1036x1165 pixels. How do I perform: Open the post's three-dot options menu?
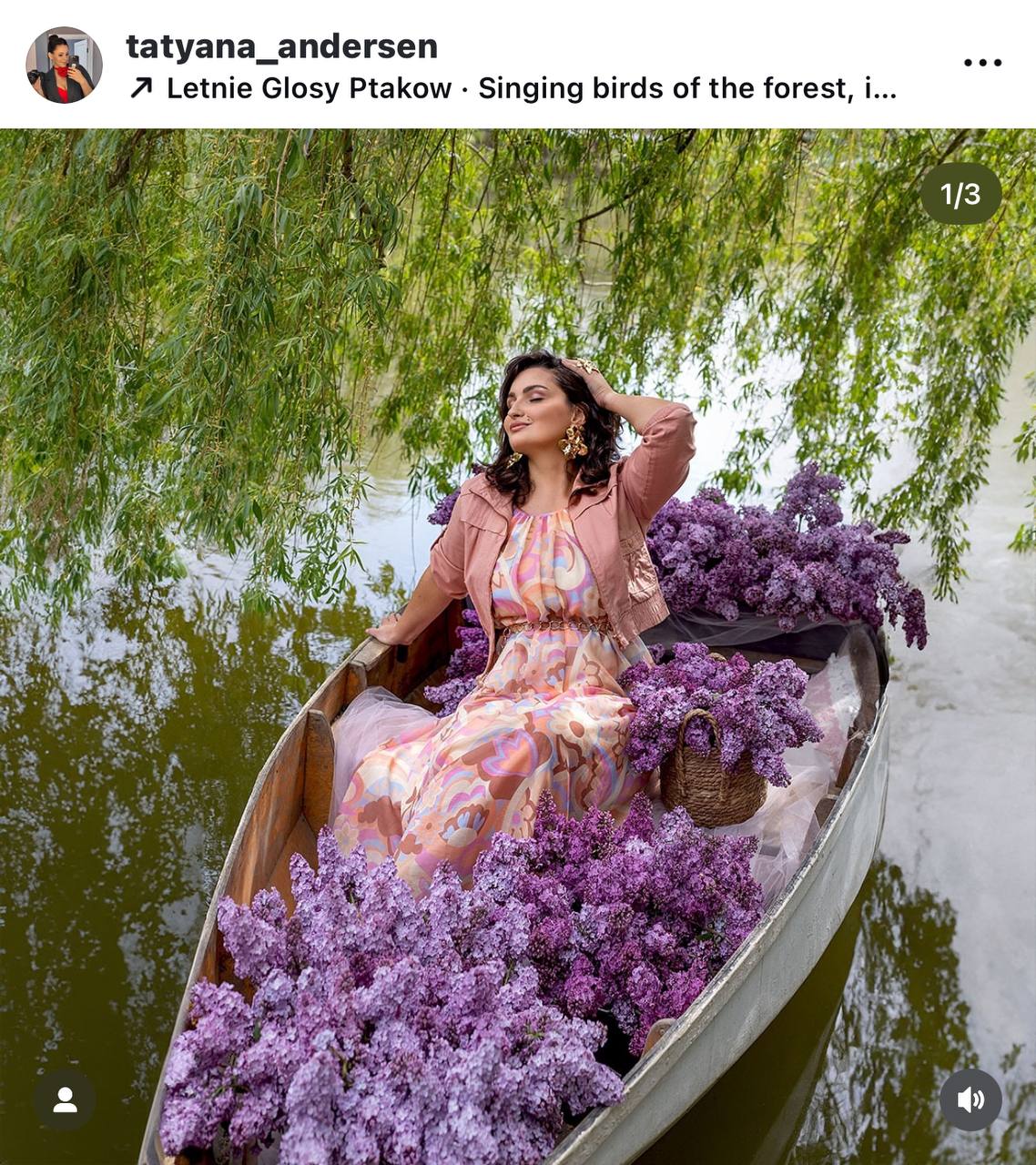tap(982, 63)
